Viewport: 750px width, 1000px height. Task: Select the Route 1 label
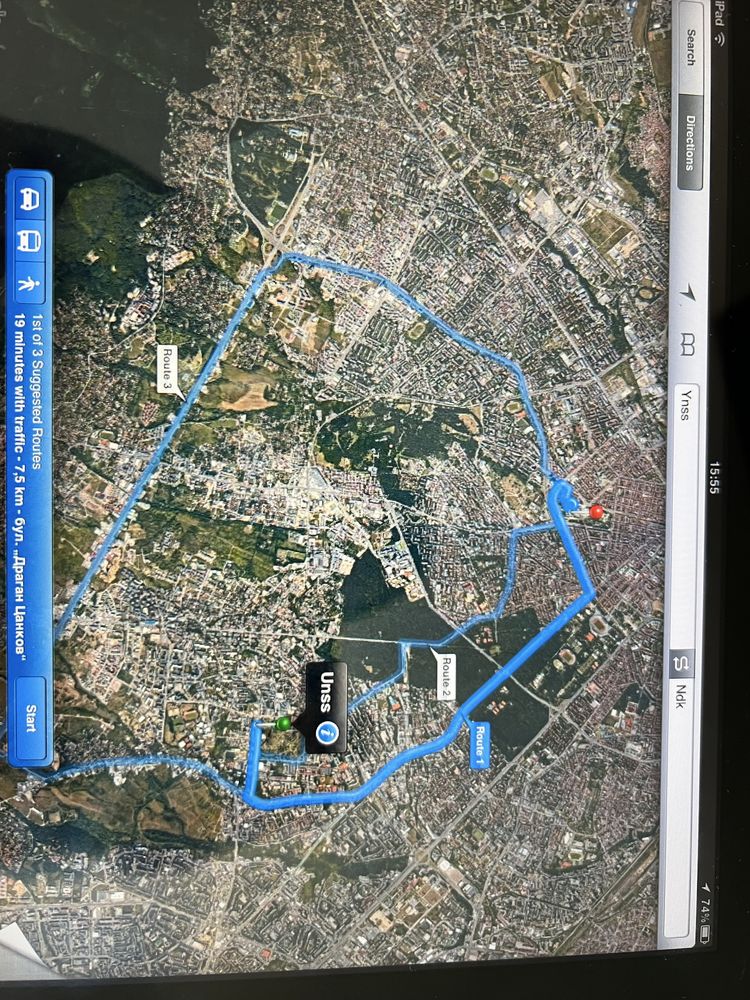pyautogui.click(x=480, y=743)
